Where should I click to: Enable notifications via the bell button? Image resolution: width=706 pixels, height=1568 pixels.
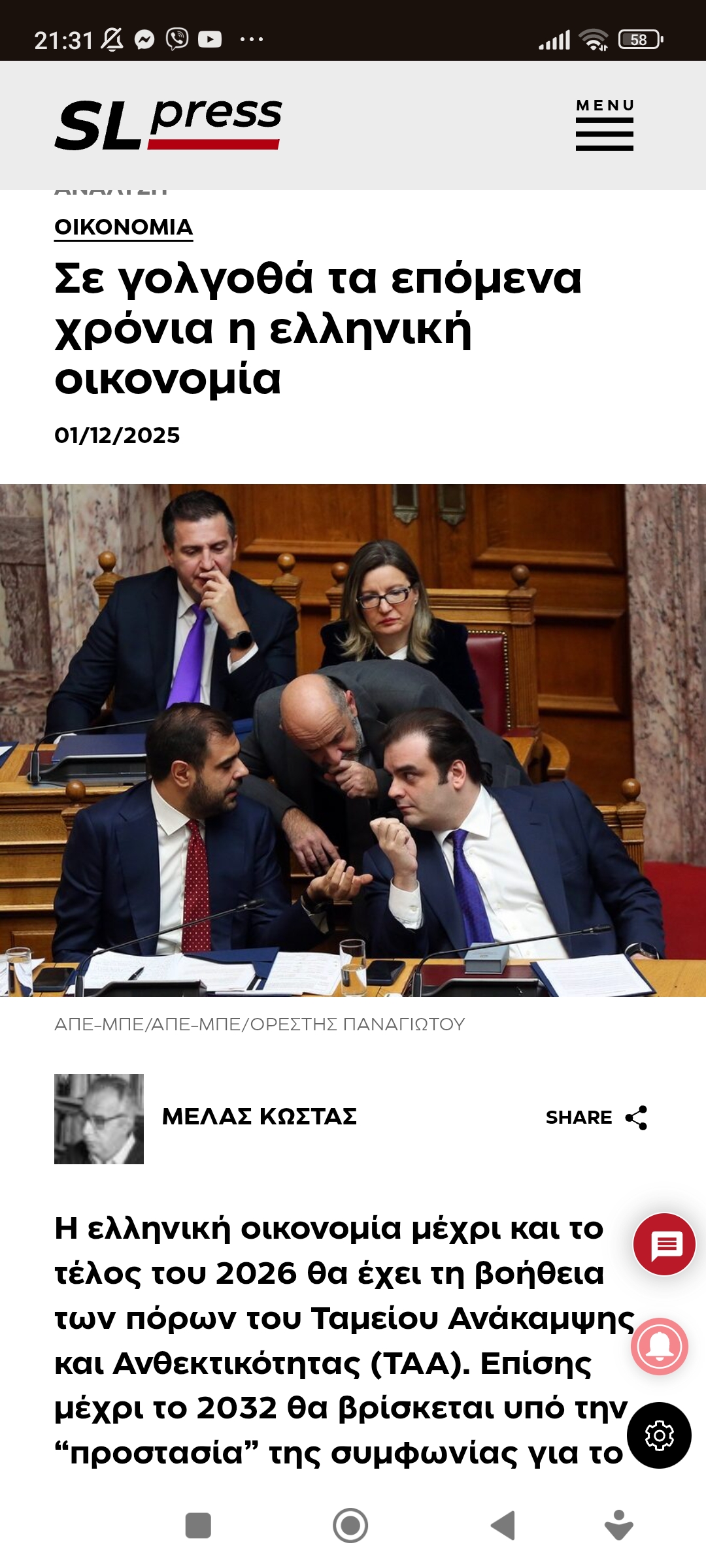point(659,1346)
